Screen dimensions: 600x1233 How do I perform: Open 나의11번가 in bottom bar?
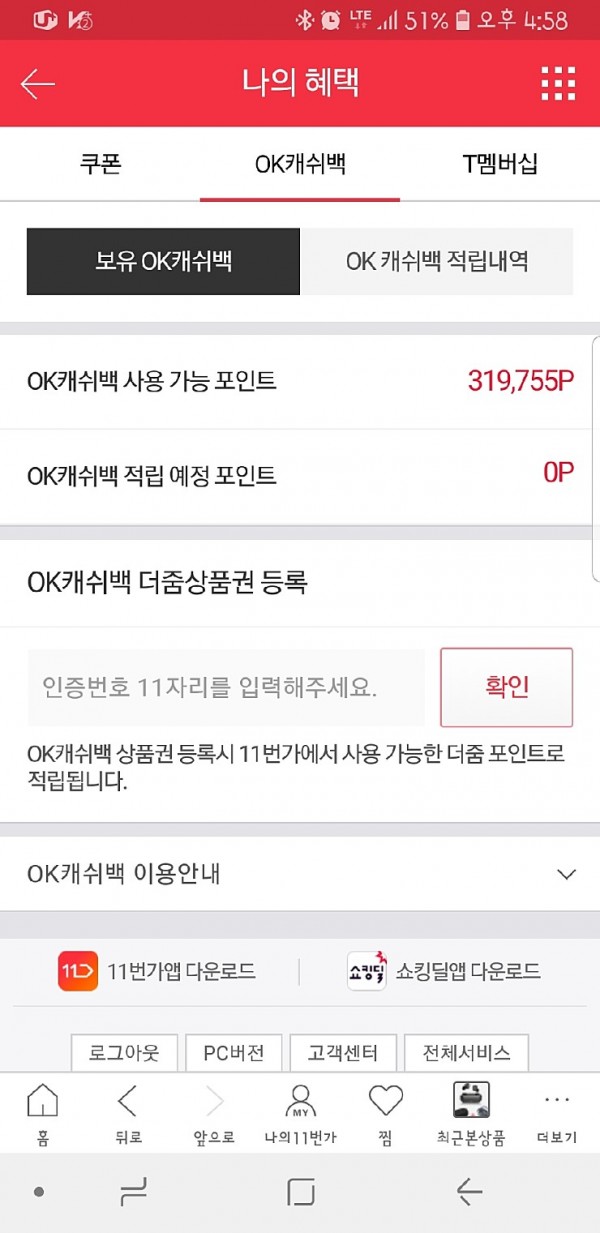(299, 1113)
